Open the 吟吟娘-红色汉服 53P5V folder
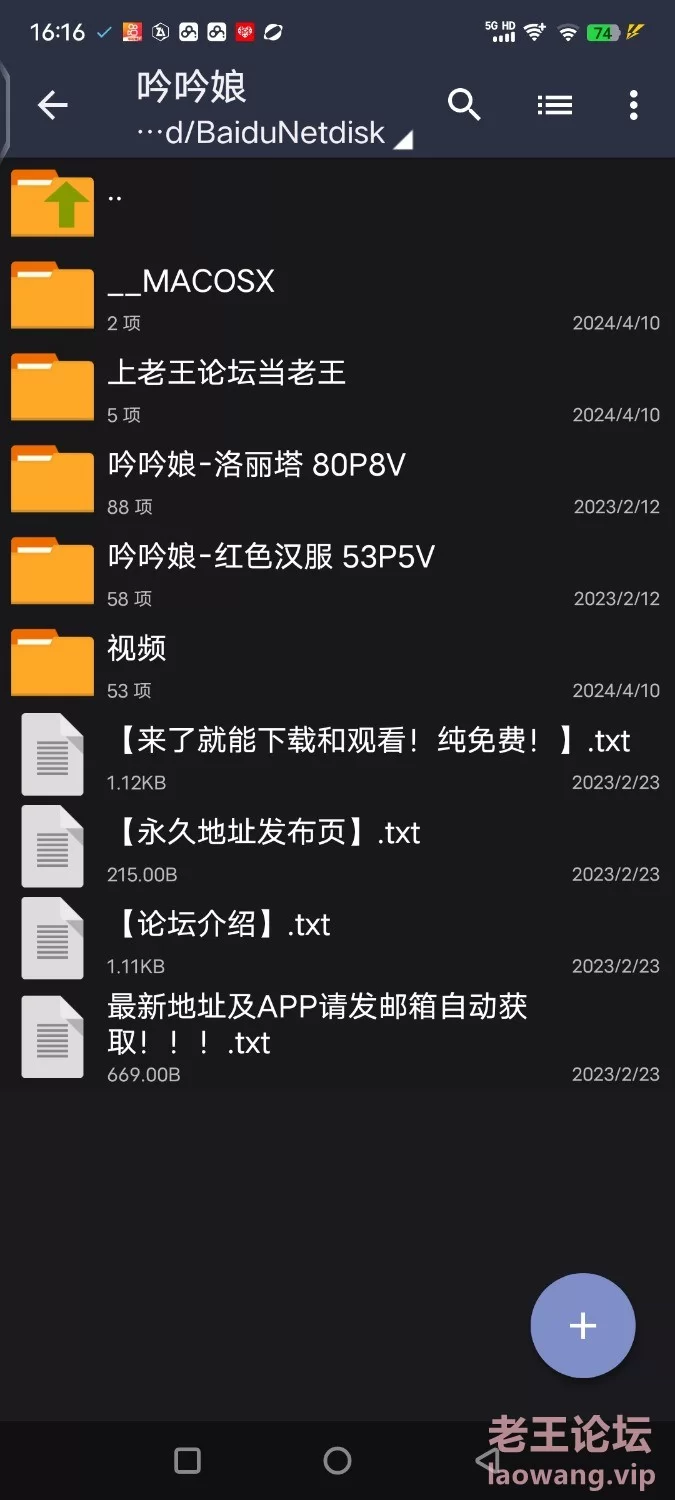675x1500 pixels. (337, 571)
